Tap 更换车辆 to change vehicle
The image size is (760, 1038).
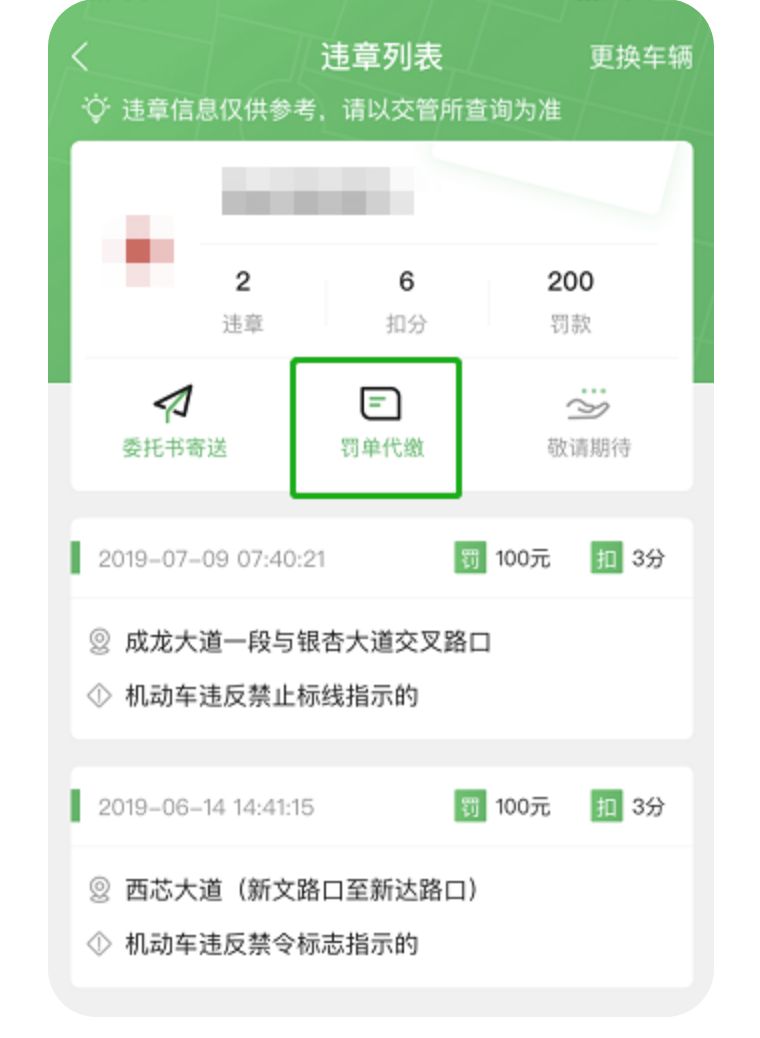[640, 58]
